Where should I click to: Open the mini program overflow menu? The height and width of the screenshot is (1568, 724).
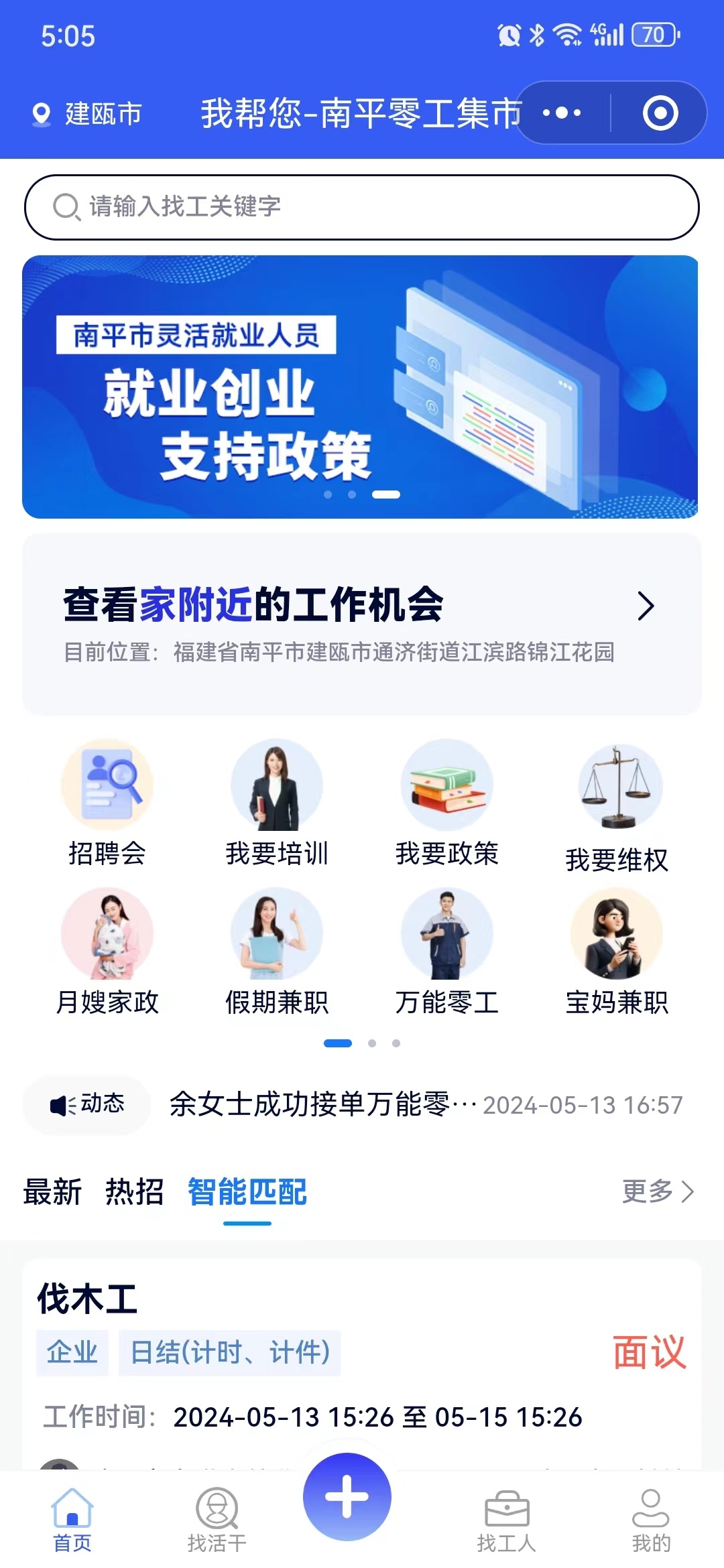point(562,113)
